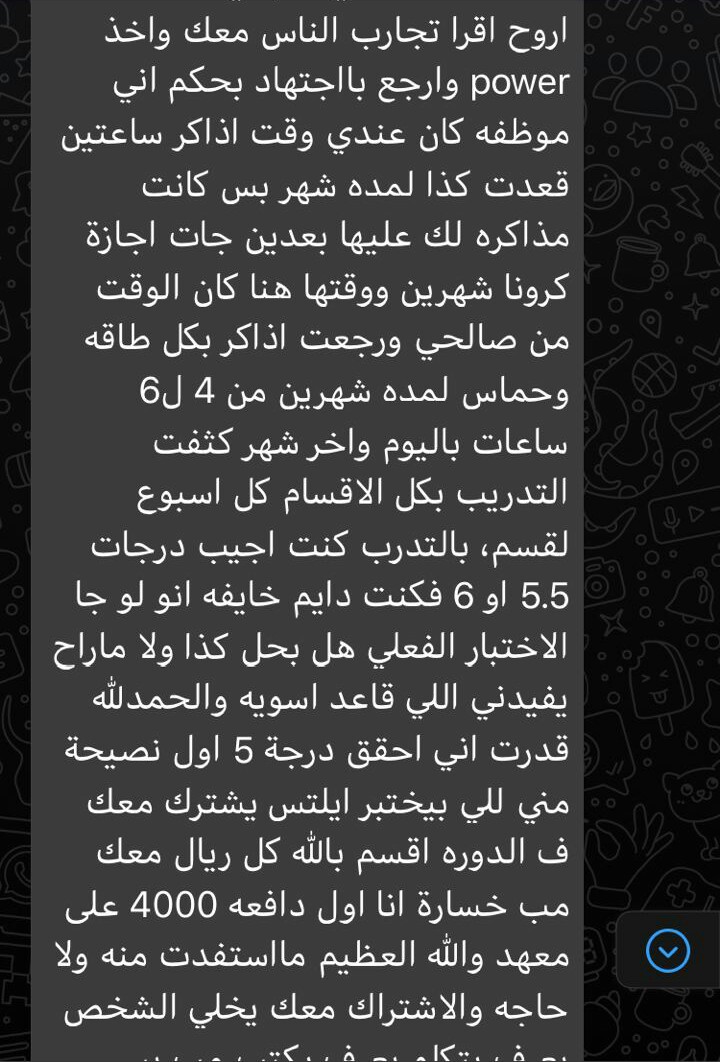
Task: Jump to the latest messages with the down arrow
Action: [x=668, y=950]
